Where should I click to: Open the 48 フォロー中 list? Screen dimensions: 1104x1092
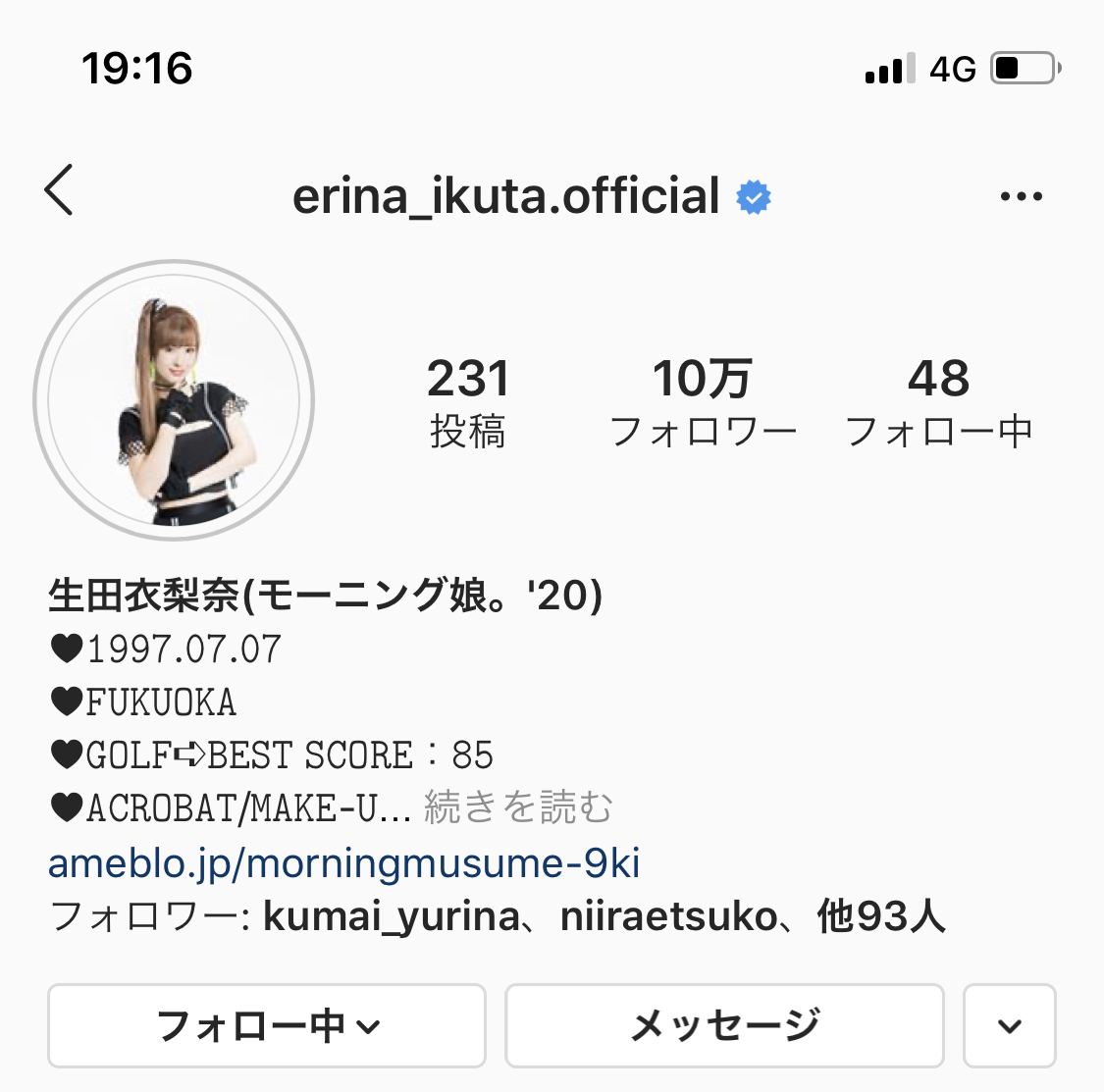pyautogui.click(x=939, y=402)
